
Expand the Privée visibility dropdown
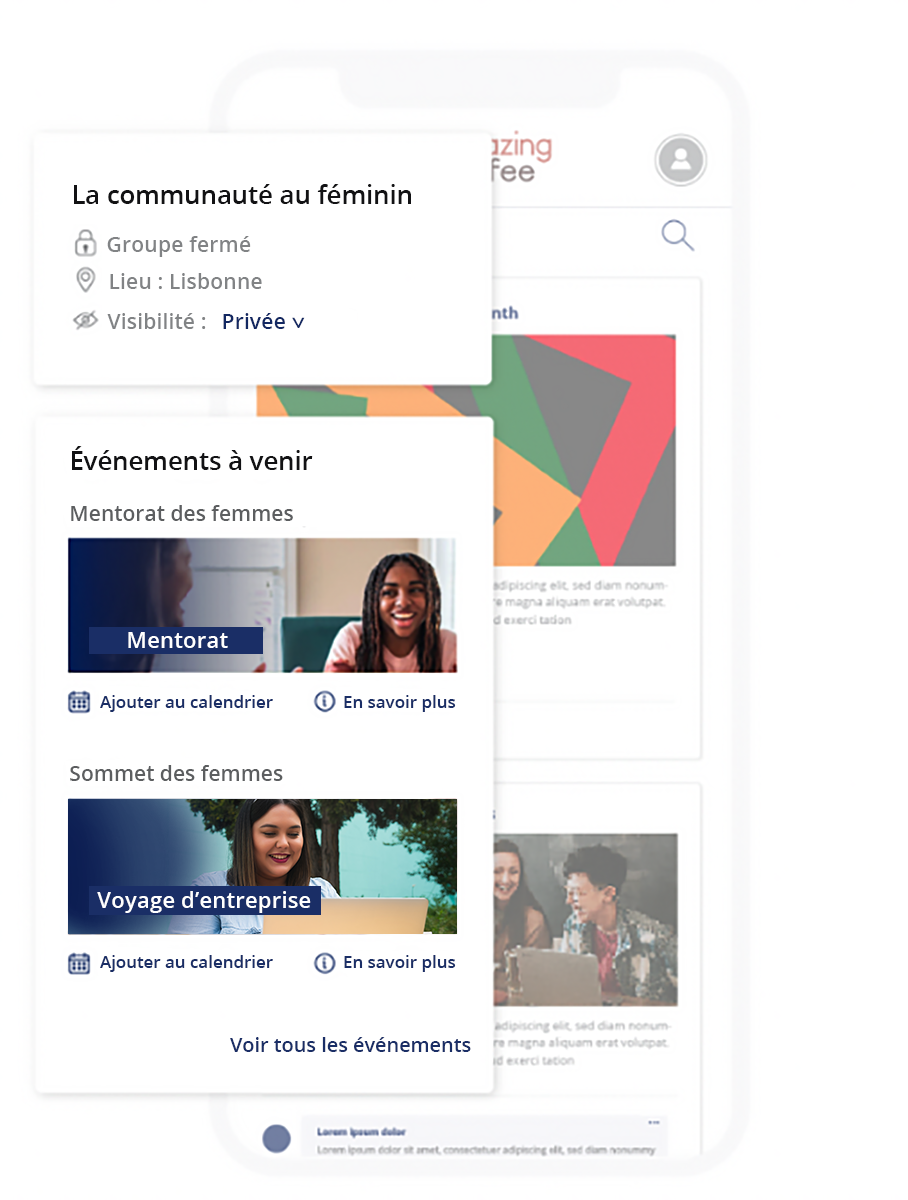263,321
